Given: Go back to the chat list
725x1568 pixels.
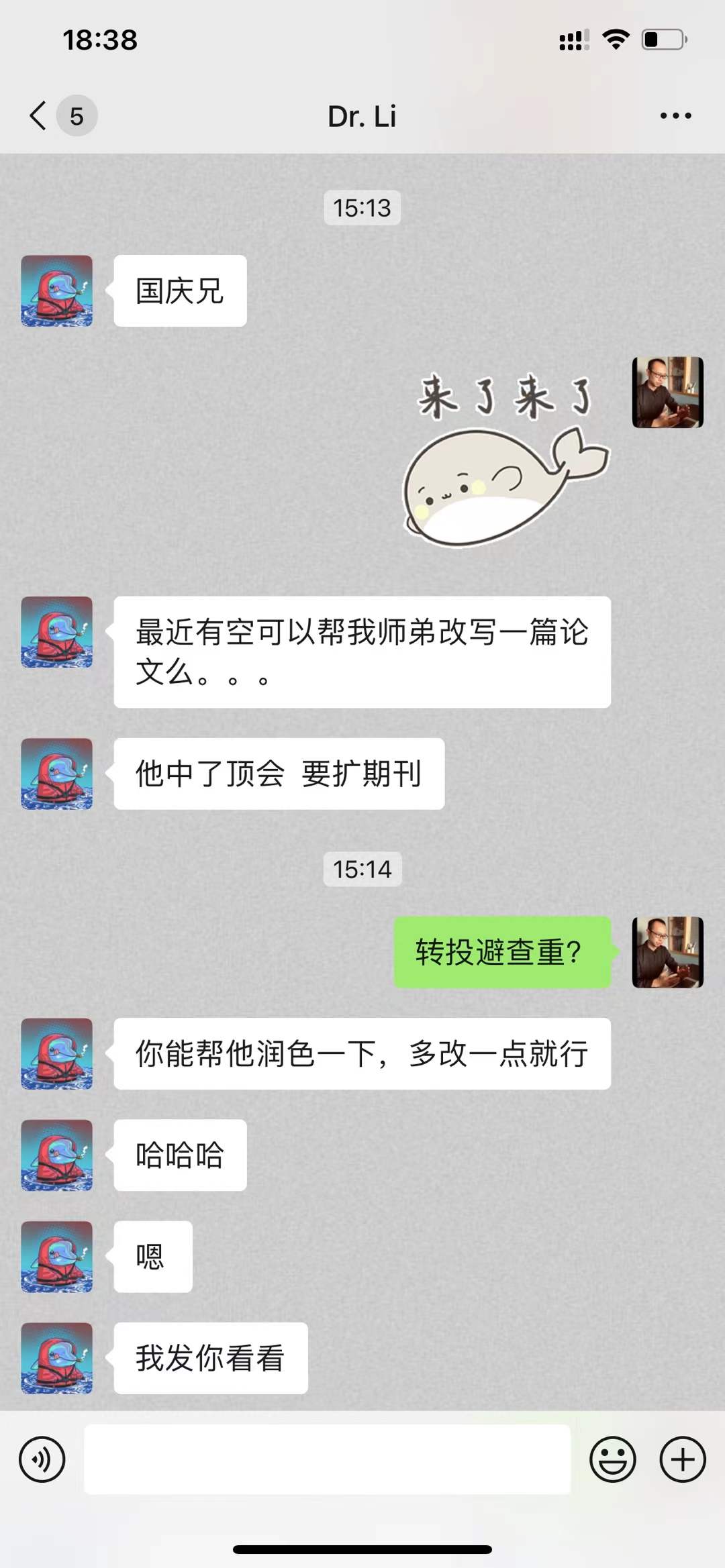Looking at the screenshot, I should coord(39,115).
